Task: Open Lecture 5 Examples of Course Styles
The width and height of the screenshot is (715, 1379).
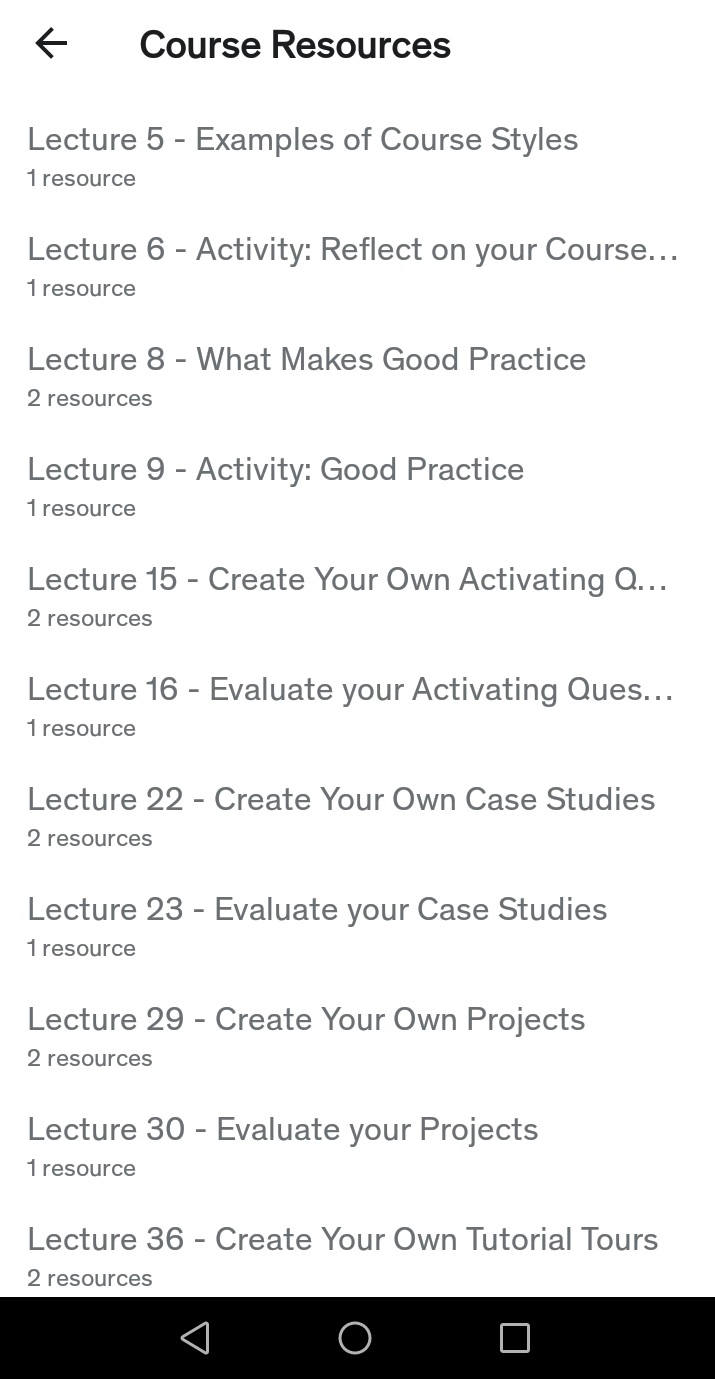Action: tap(302, 155)
